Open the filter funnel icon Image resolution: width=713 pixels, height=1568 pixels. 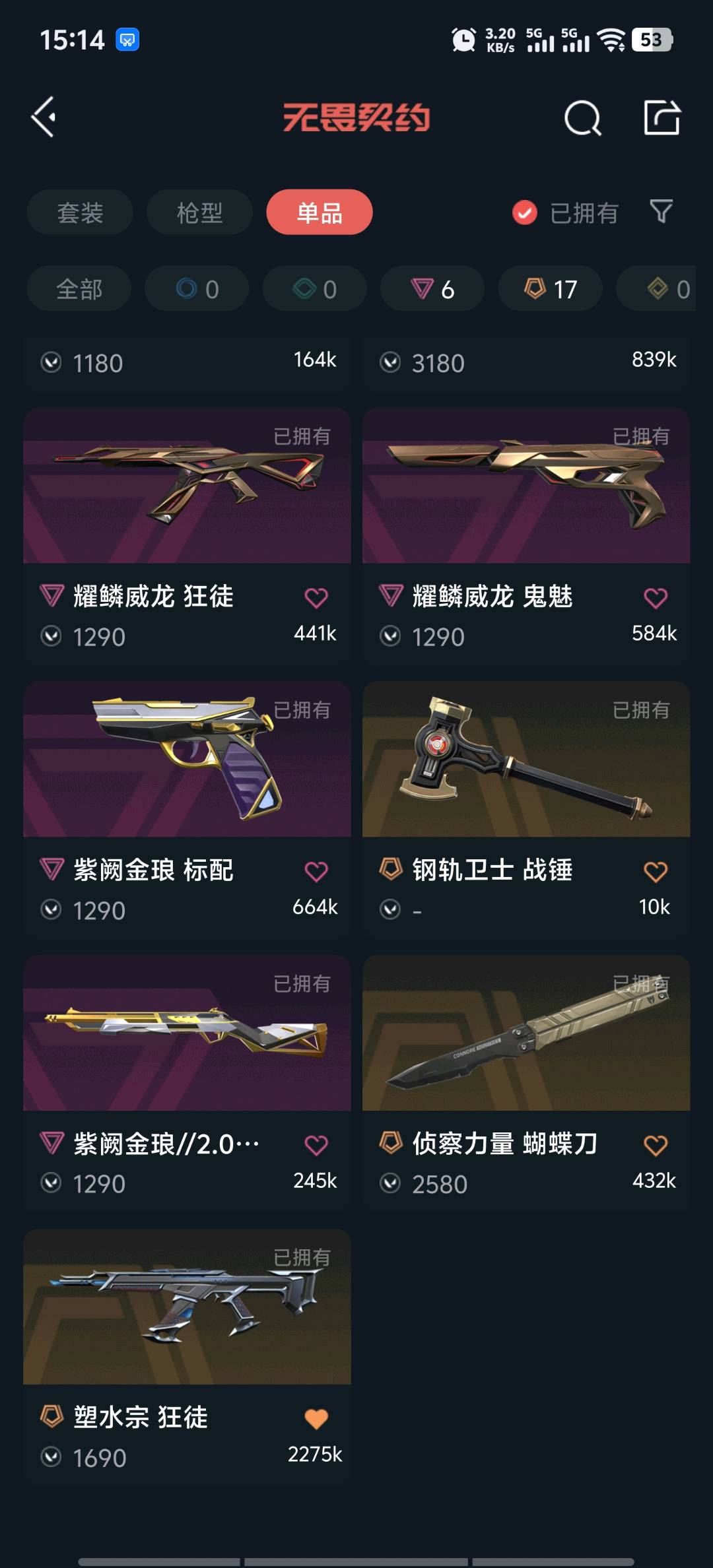[x=661, y=212]
